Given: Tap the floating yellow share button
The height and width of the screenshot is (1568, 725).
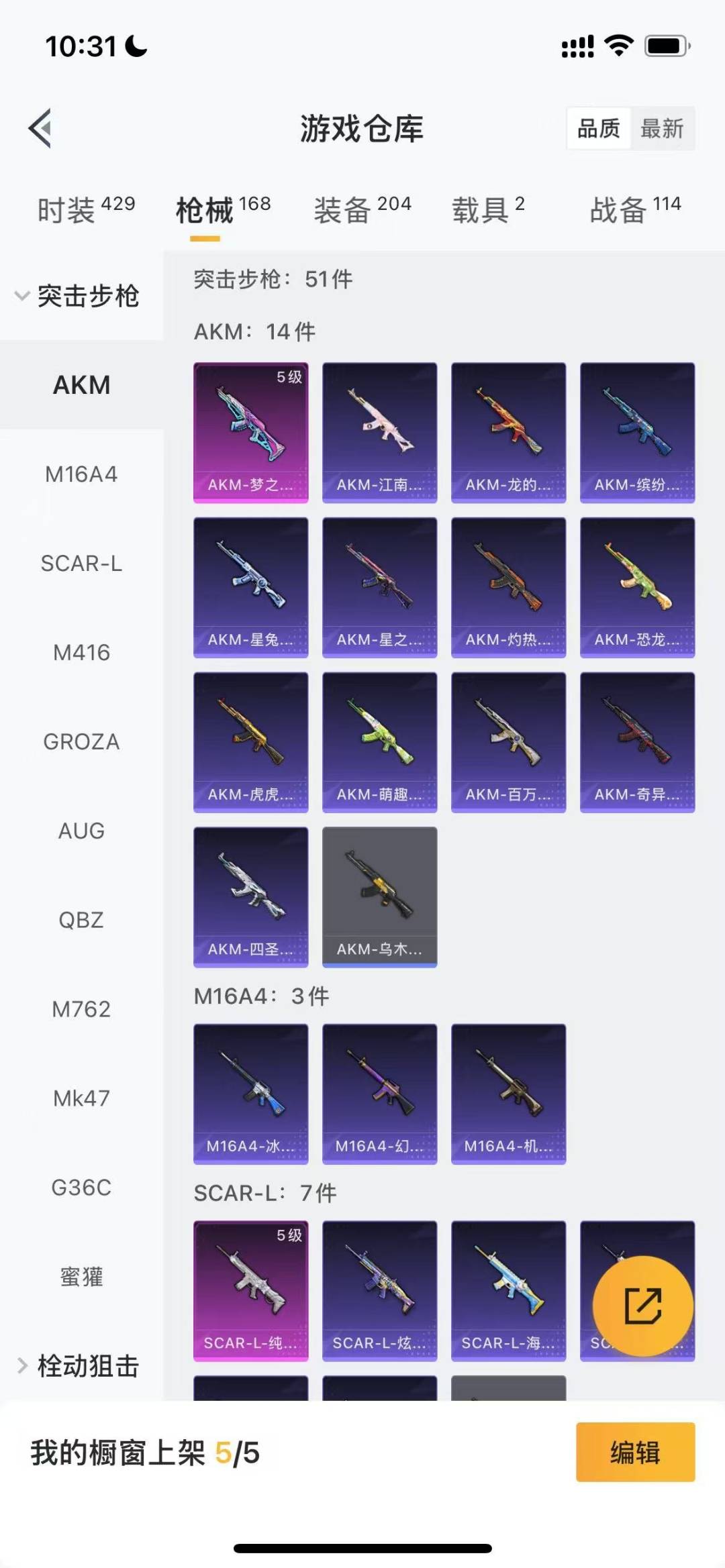Looking at the screenshot, I should coord(643,1306).
